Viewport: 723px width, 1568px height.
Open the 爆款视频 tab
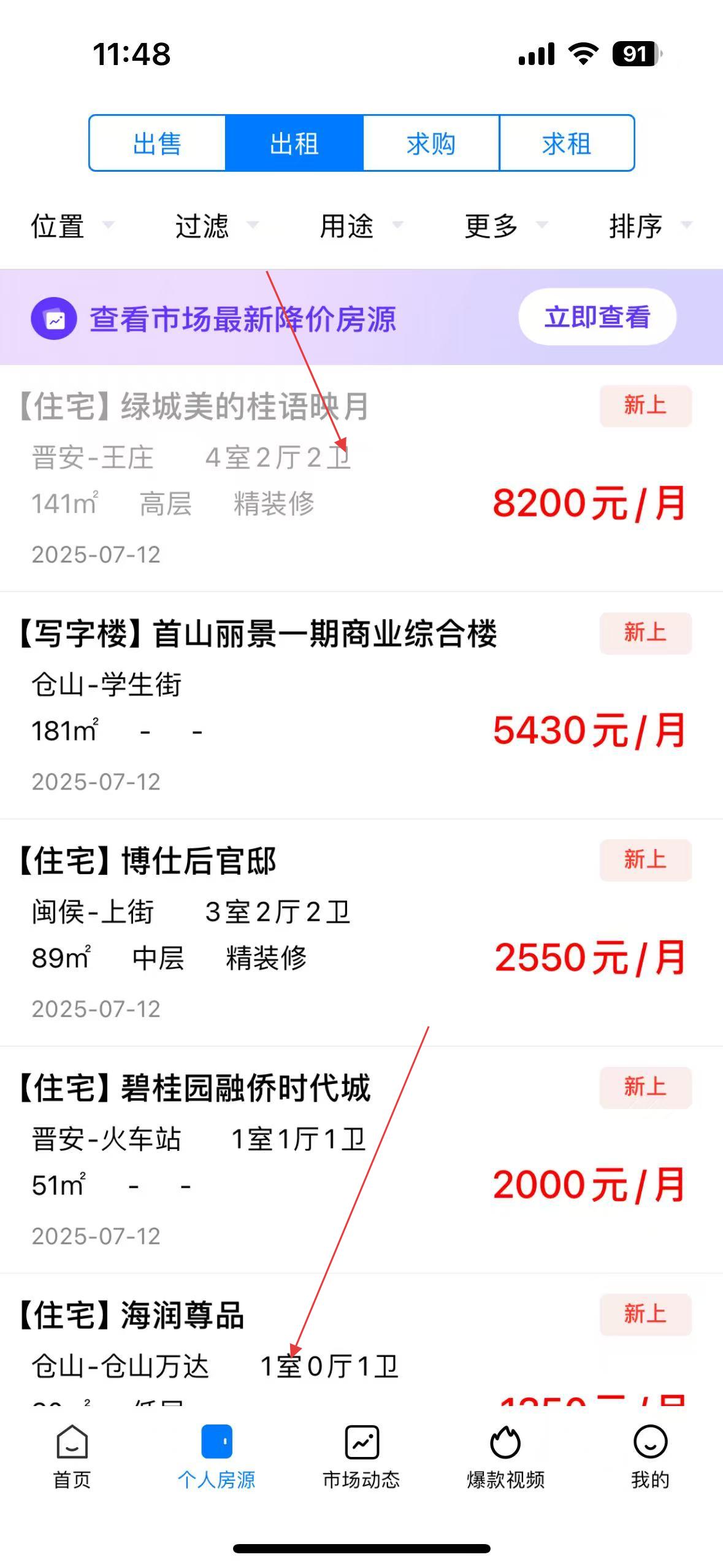pyautogui.click(x=505, y=1456)
